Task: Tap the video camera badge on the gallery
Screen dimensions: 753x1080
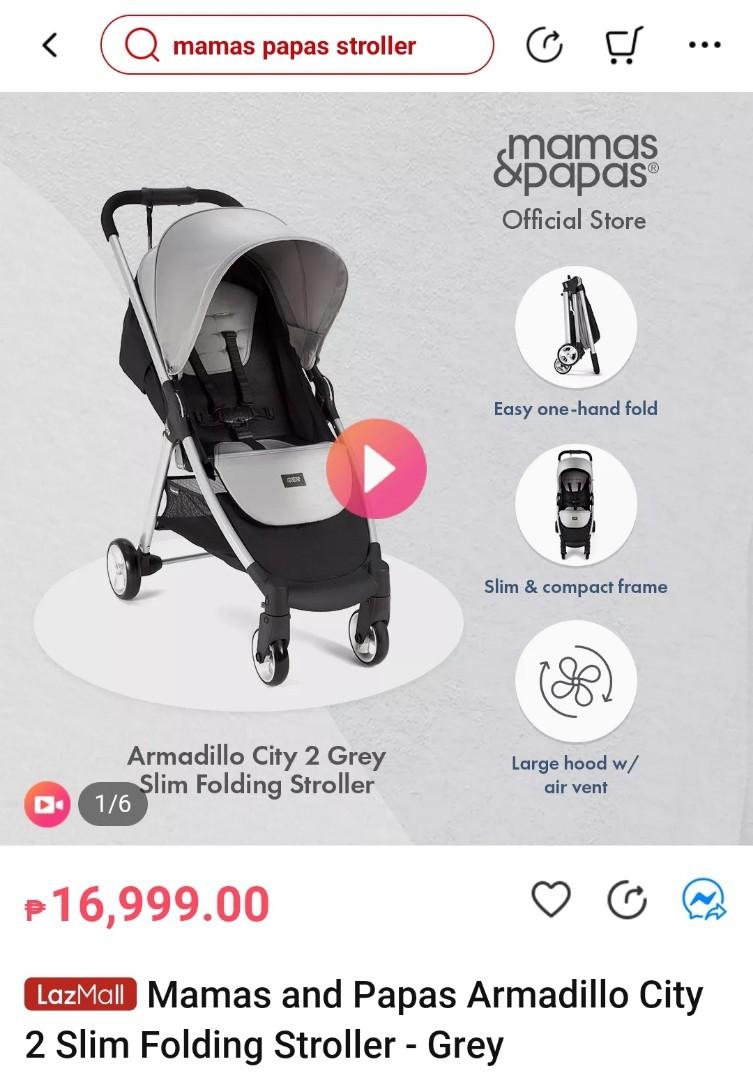Action: pos(47,804)
